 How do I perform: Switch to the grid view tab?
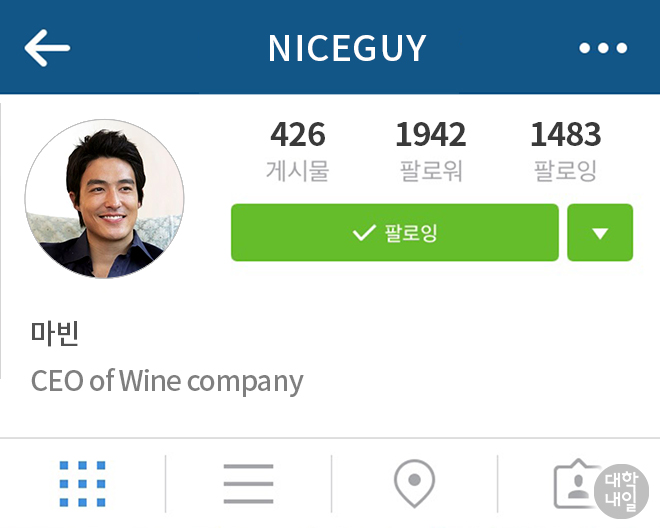coord(82,484)
